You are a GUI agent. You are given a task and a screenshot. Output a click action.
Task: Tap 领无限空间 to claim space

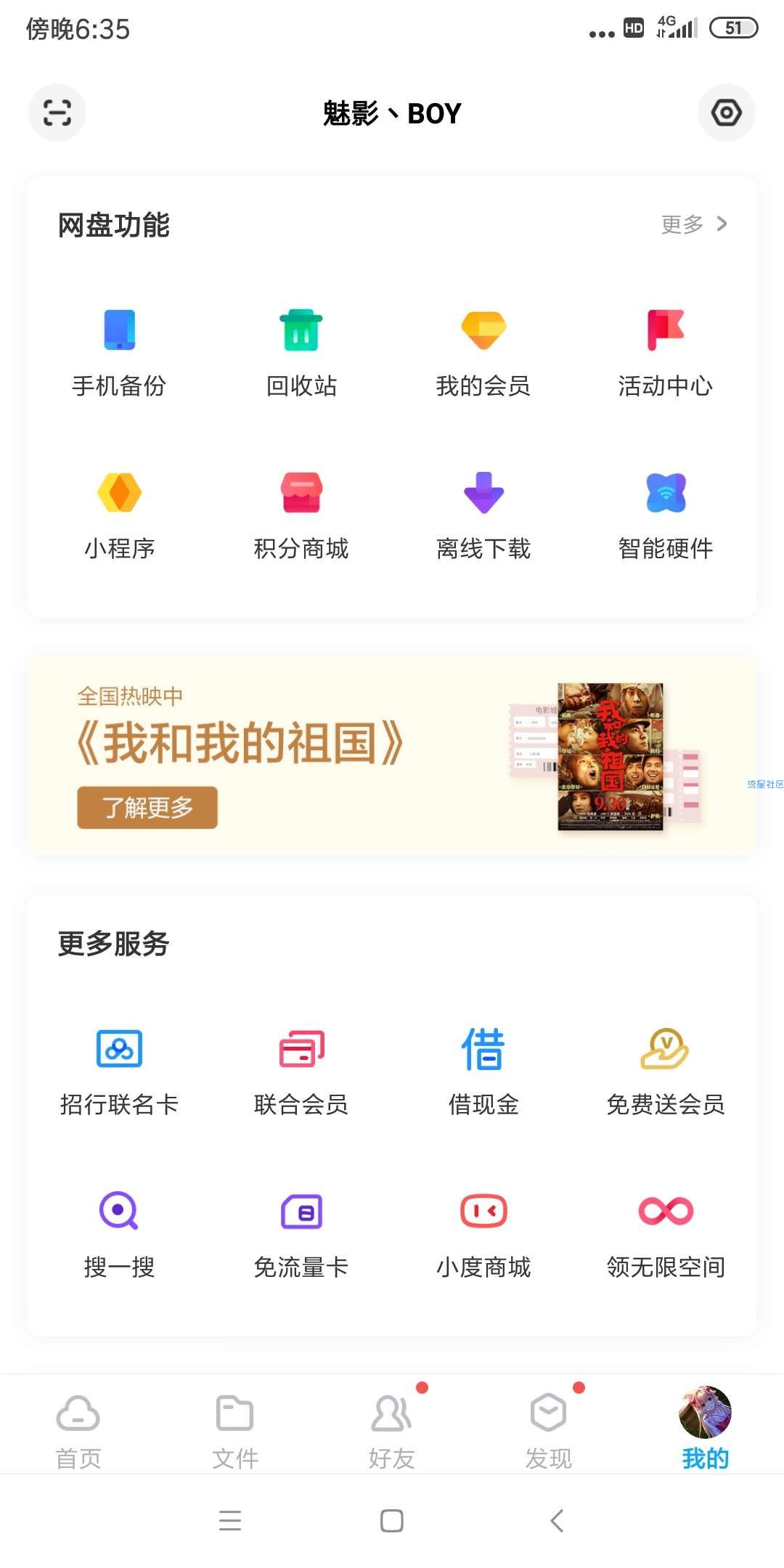(665, 1234)
